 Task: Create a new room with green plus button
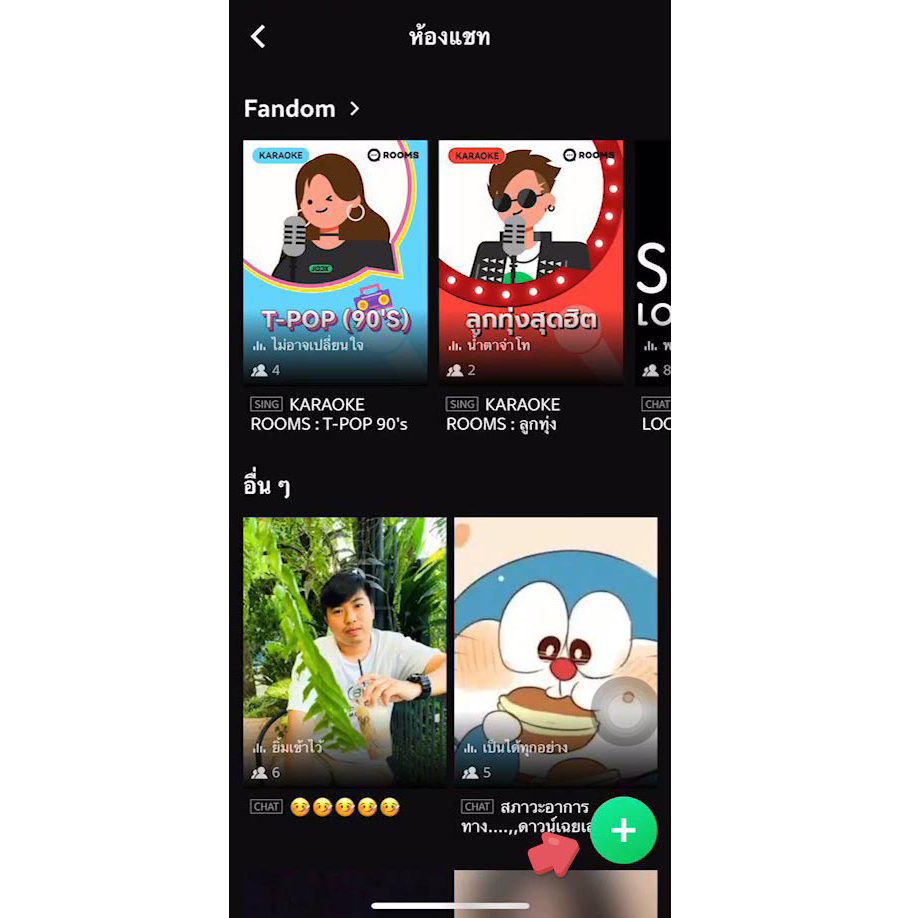click(623, 830)
